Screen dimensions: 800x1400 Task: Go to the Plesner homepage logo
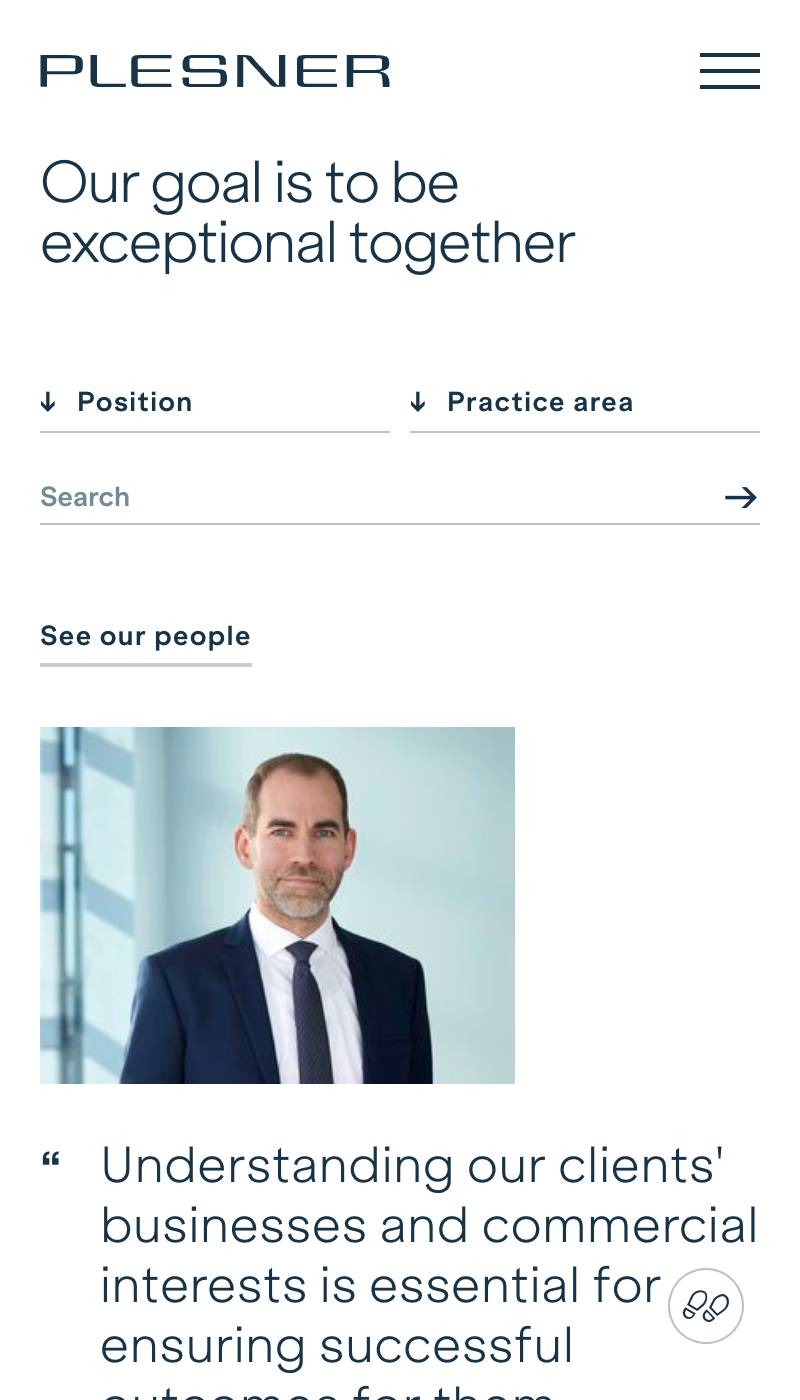pos(215,71)
